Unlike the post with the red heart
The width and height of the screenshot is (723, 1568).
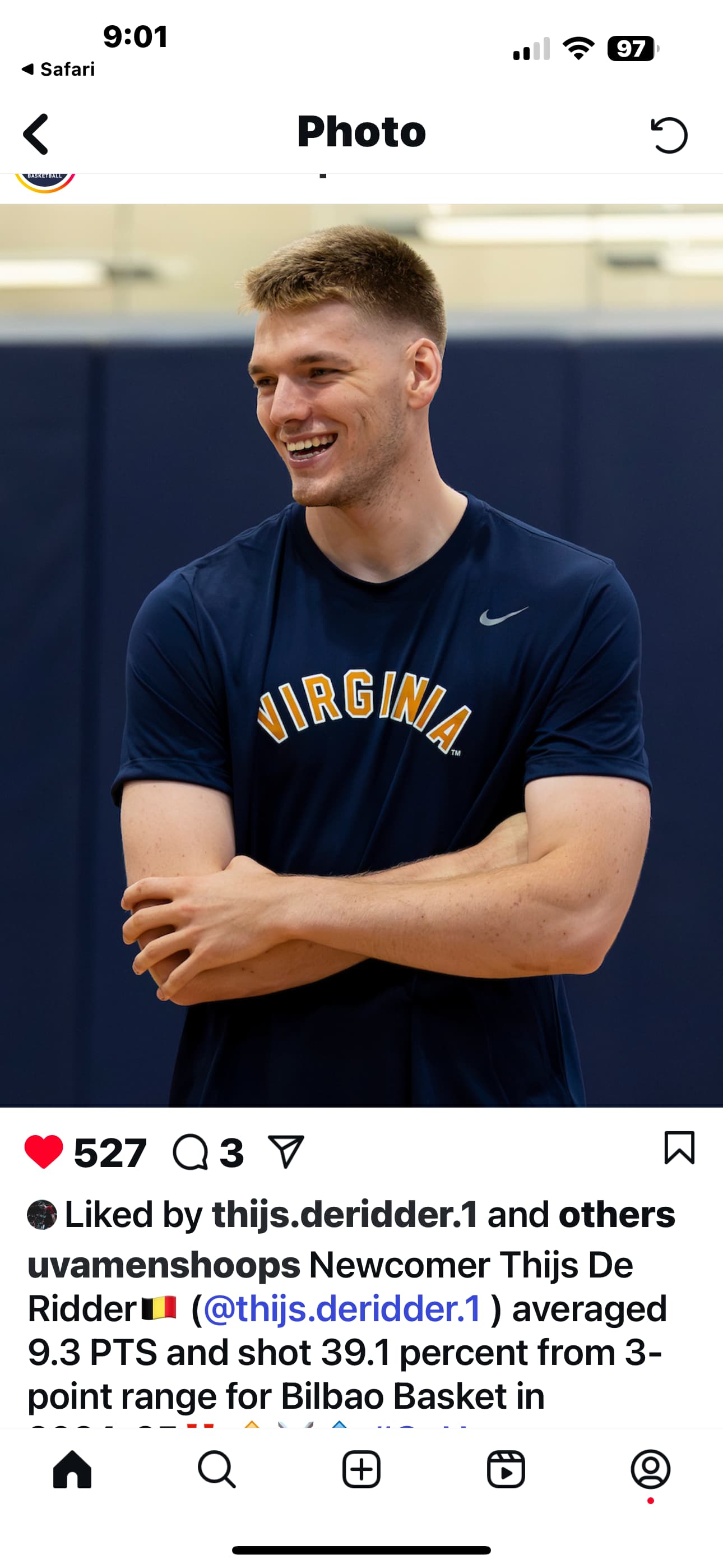43,1152
